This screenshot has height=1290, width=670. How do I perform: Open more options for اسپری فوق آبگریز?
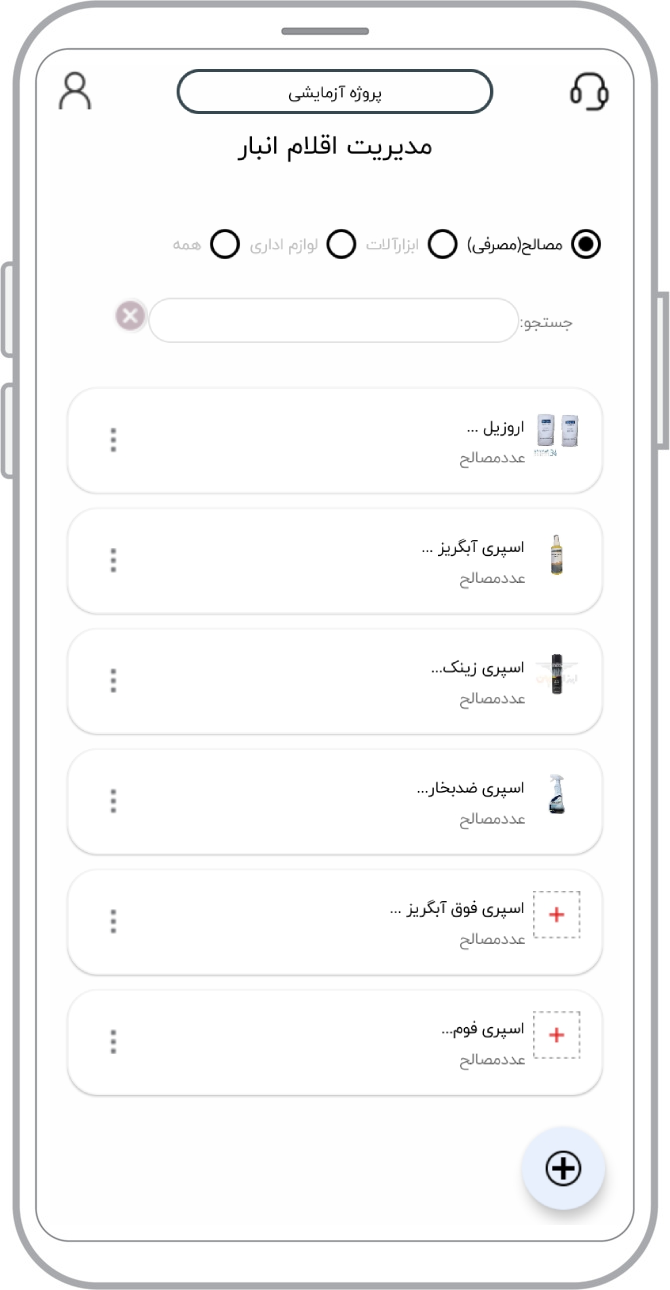[114, 921]
